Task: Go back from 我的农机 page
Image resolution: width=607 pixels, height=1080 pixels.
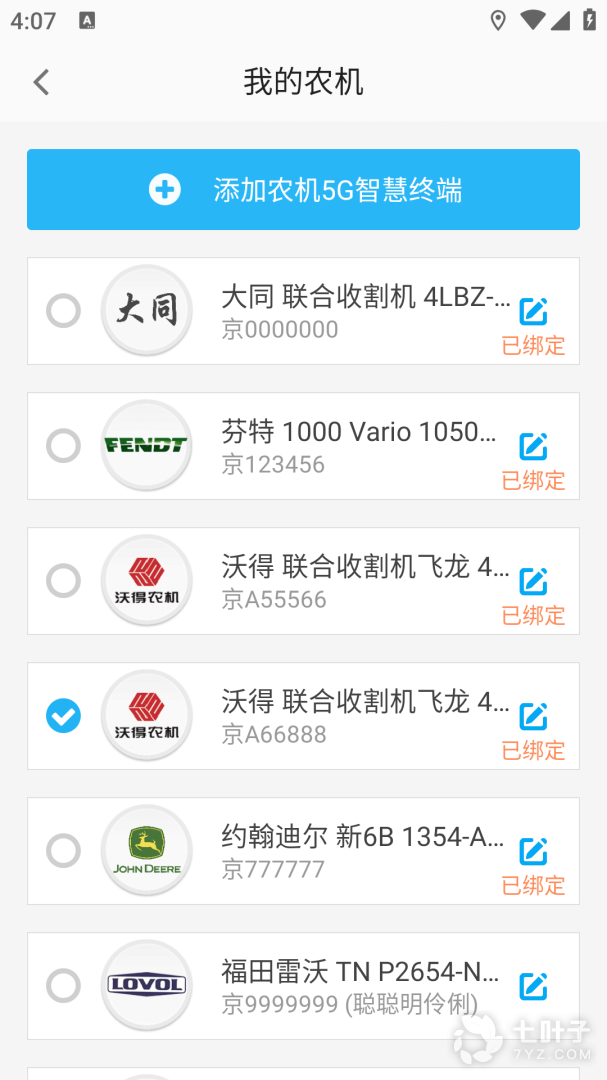Action: [41, 82]
